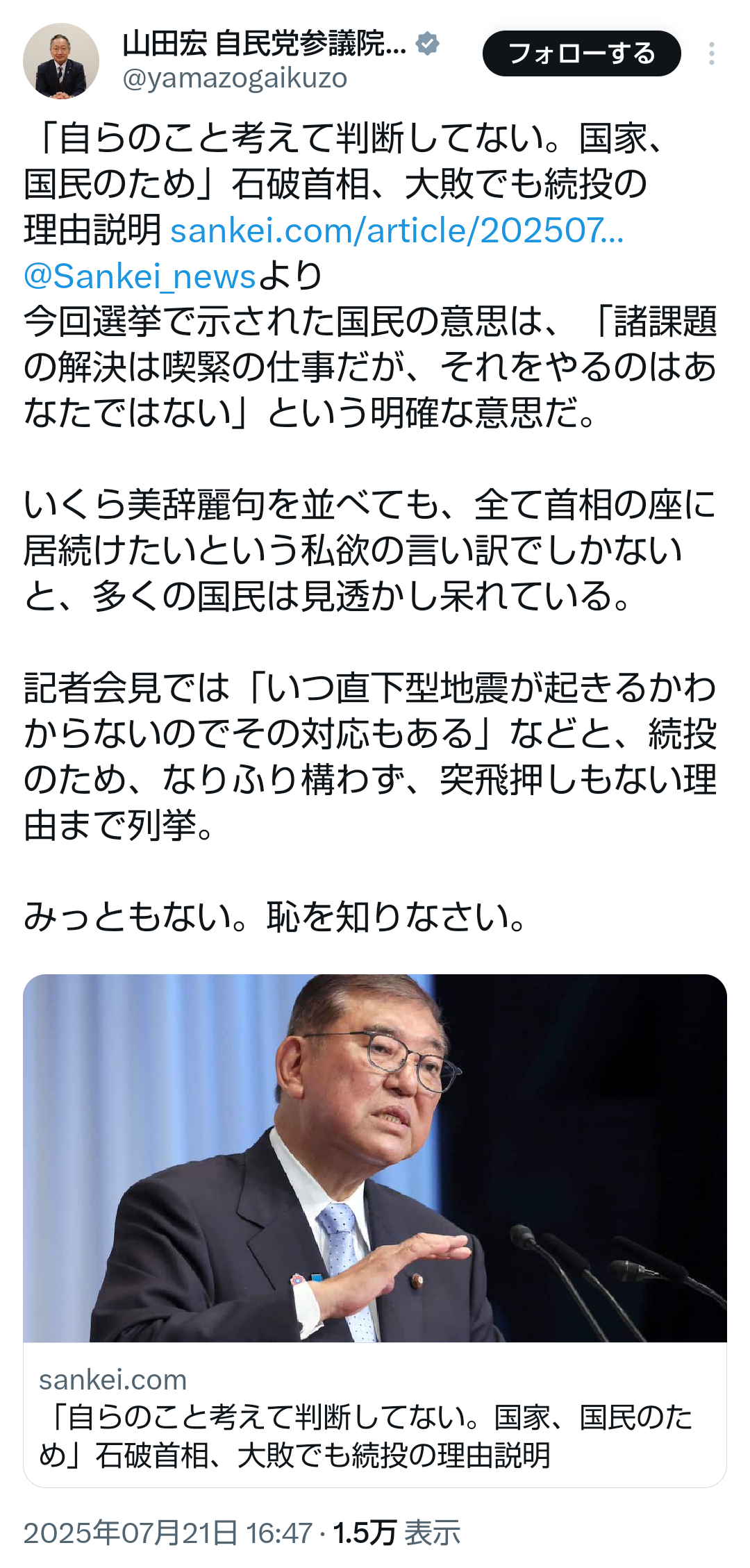Open the post's 2025年07月21日 timestamp
The height and width of the screenshot is (1568, 750).
pos(169,1533)
